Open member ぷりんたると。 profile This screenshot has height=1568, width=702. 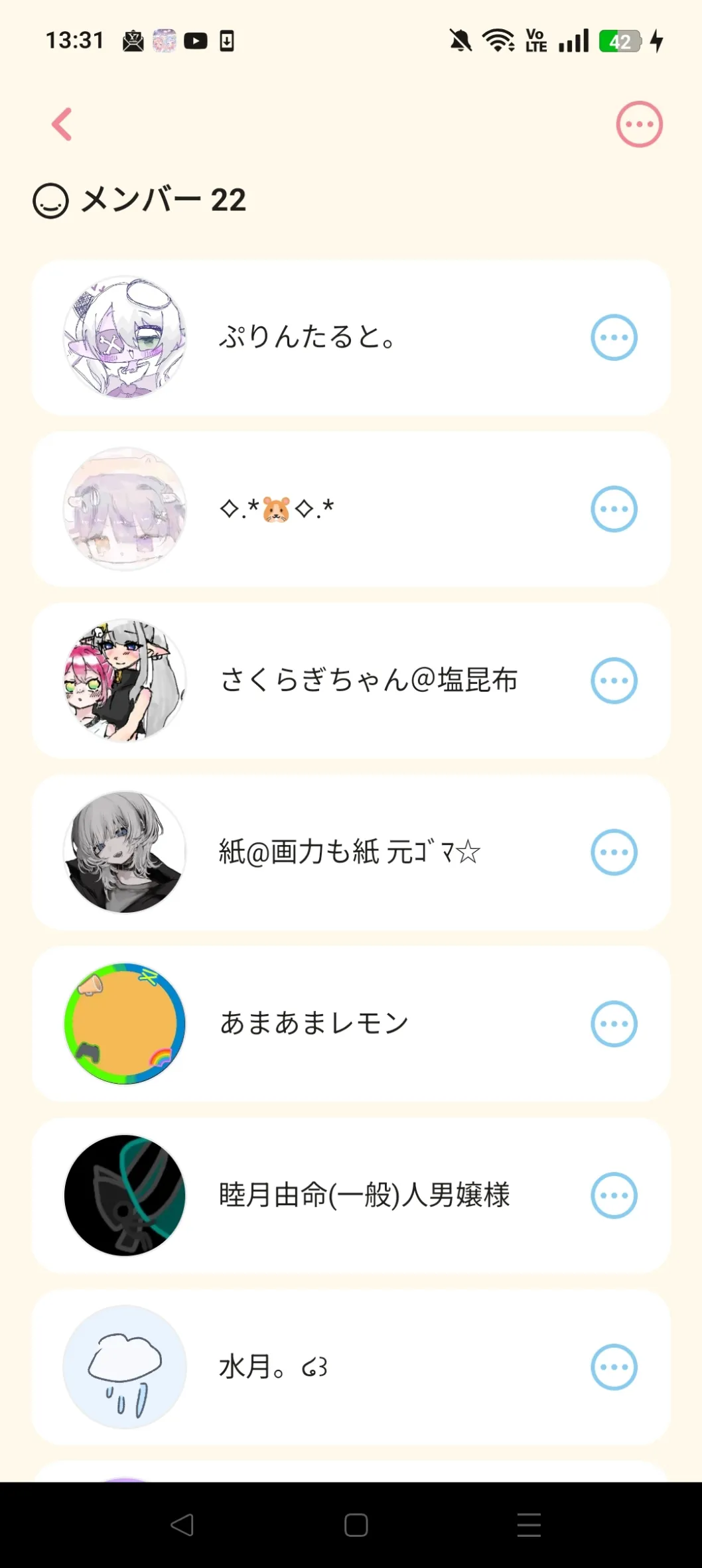pos(307,338)
